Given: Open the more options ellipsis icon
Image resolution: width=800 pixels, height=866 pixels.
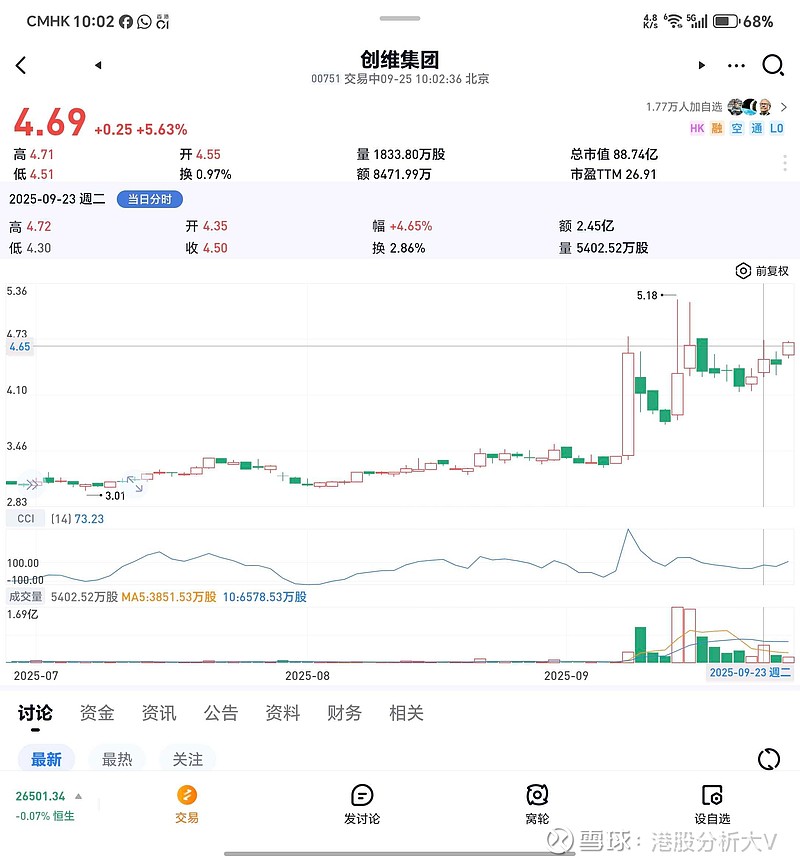Looking at the screenshot, I should [736, 65].
